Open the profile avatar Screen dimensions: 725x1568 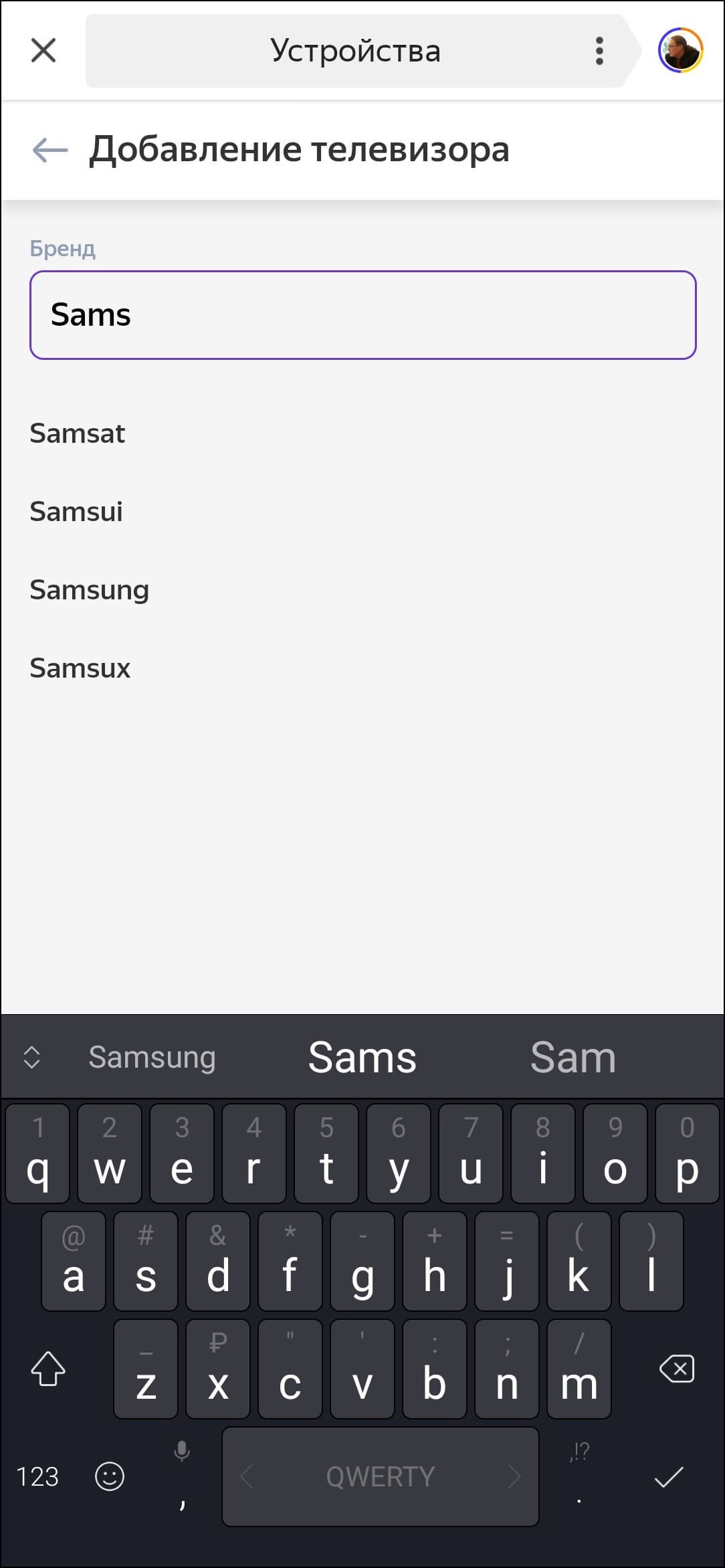[x=680, y=50]
